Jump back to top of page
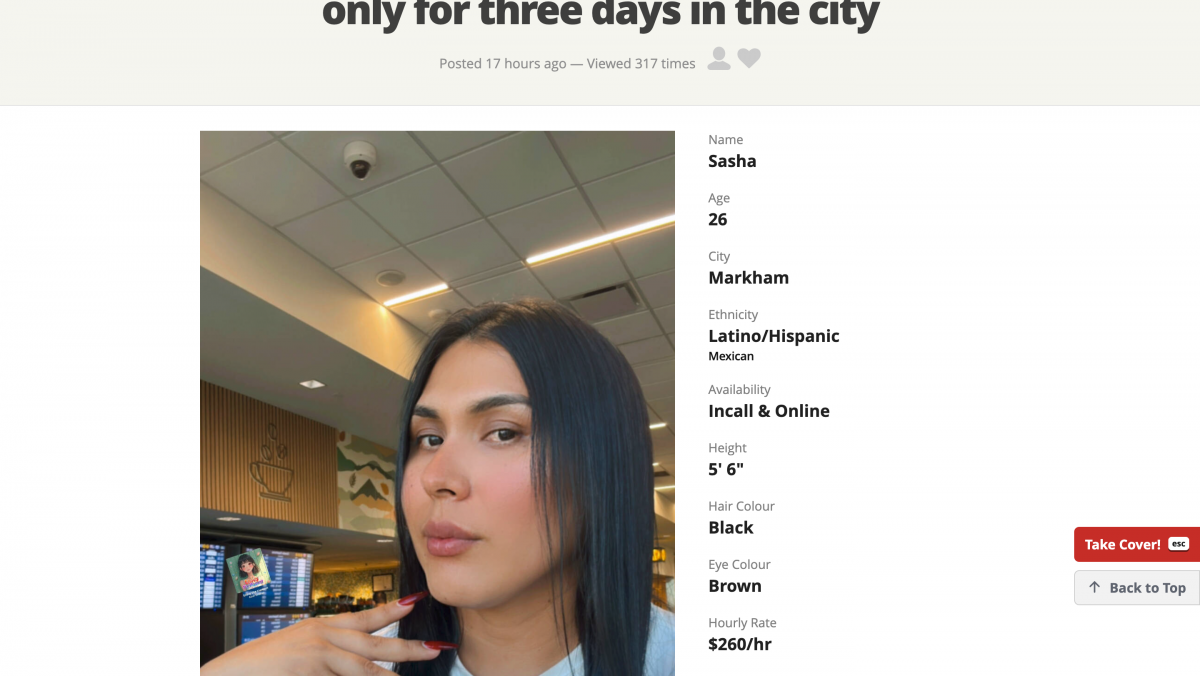This screenshot has width=1200, height=676. click(1137, 588)
